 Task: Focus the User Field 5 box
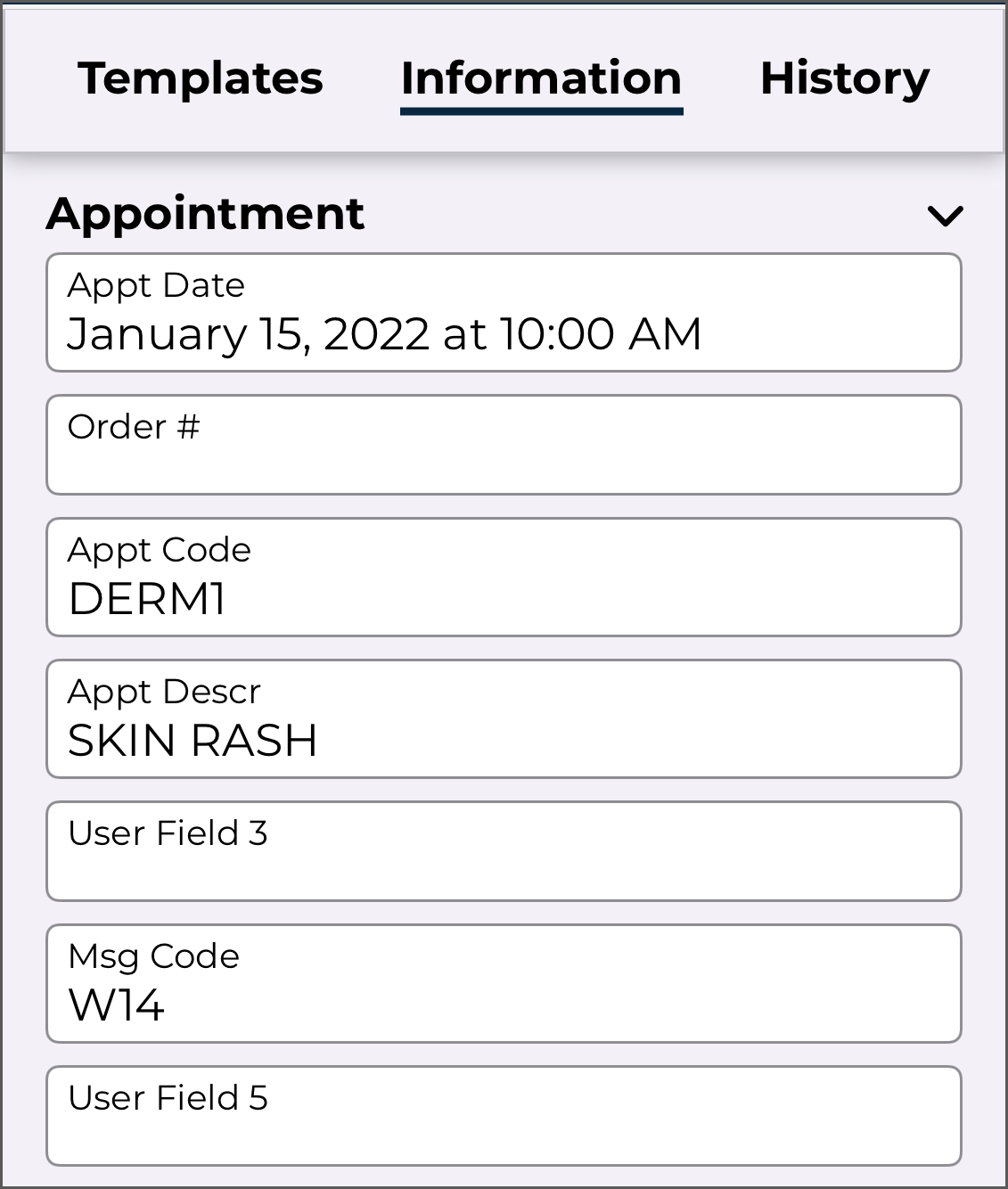504,1116
